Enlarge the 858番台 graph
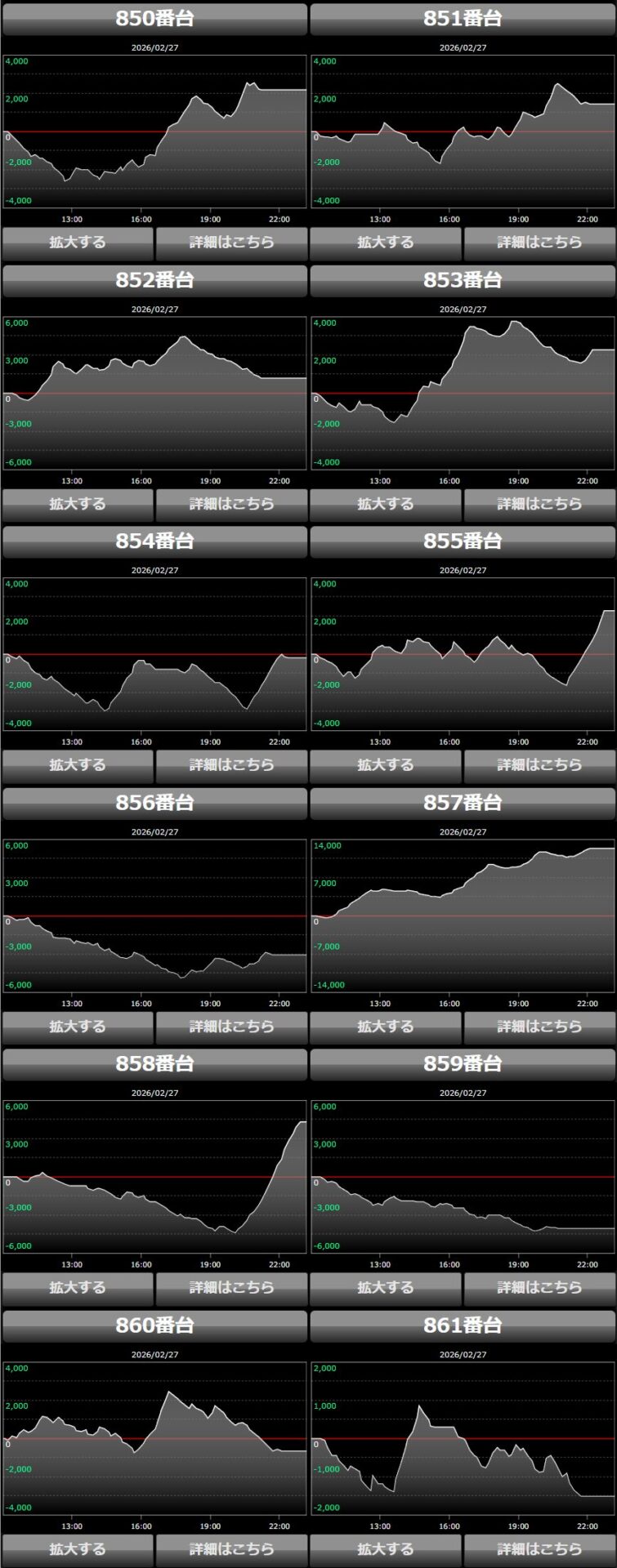The height and width of the screenshot is (1568, 617). 78,1288
